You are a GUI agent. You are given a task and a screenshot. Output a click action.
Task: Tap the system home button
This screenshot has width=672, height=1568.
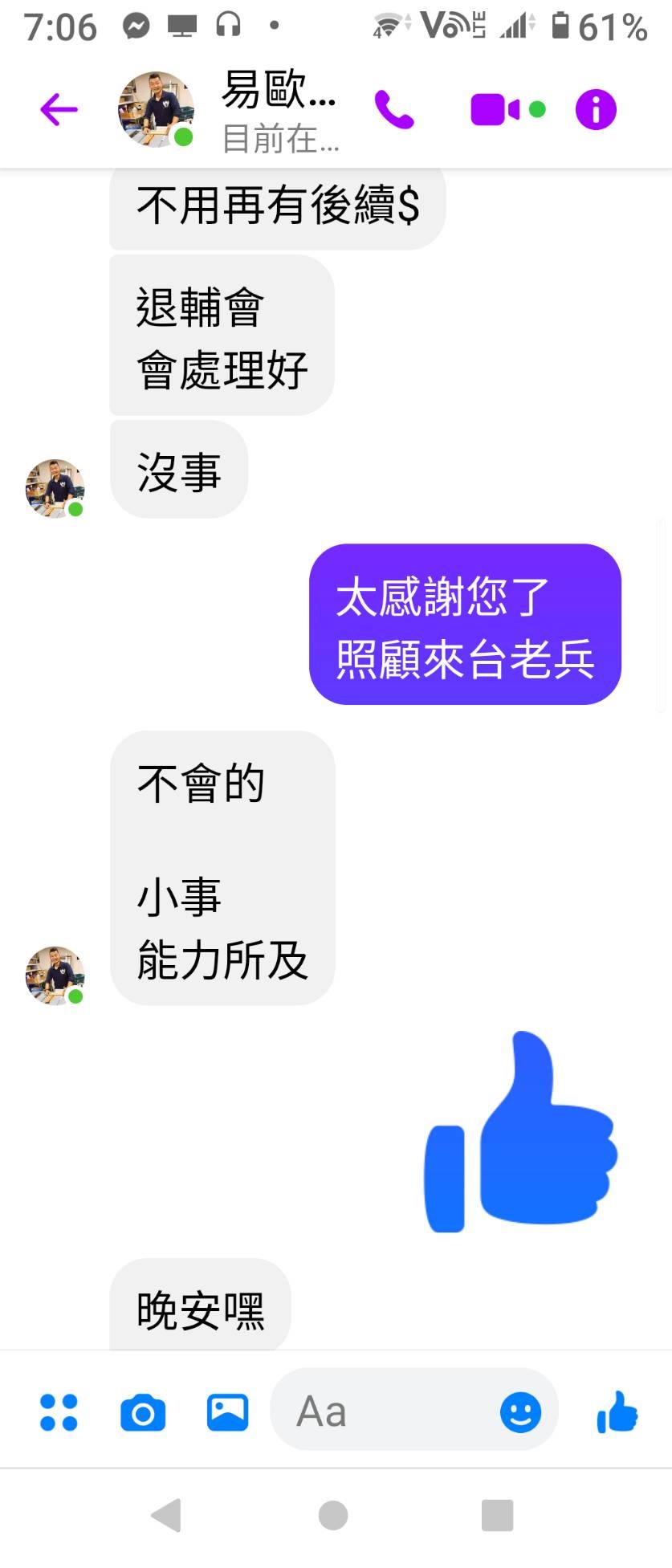pos(333,1515)
